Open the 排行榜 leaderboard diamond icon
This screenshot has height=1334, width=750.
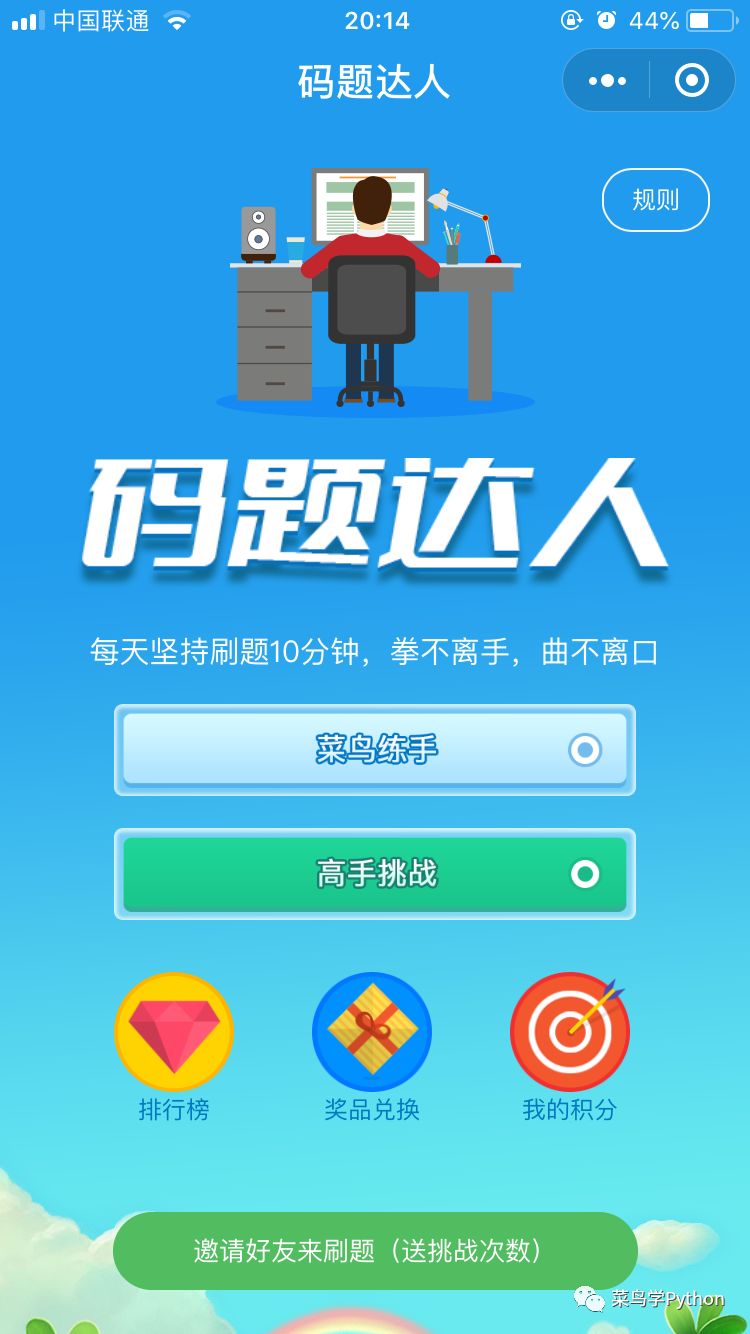click(x=174, y=1030)
